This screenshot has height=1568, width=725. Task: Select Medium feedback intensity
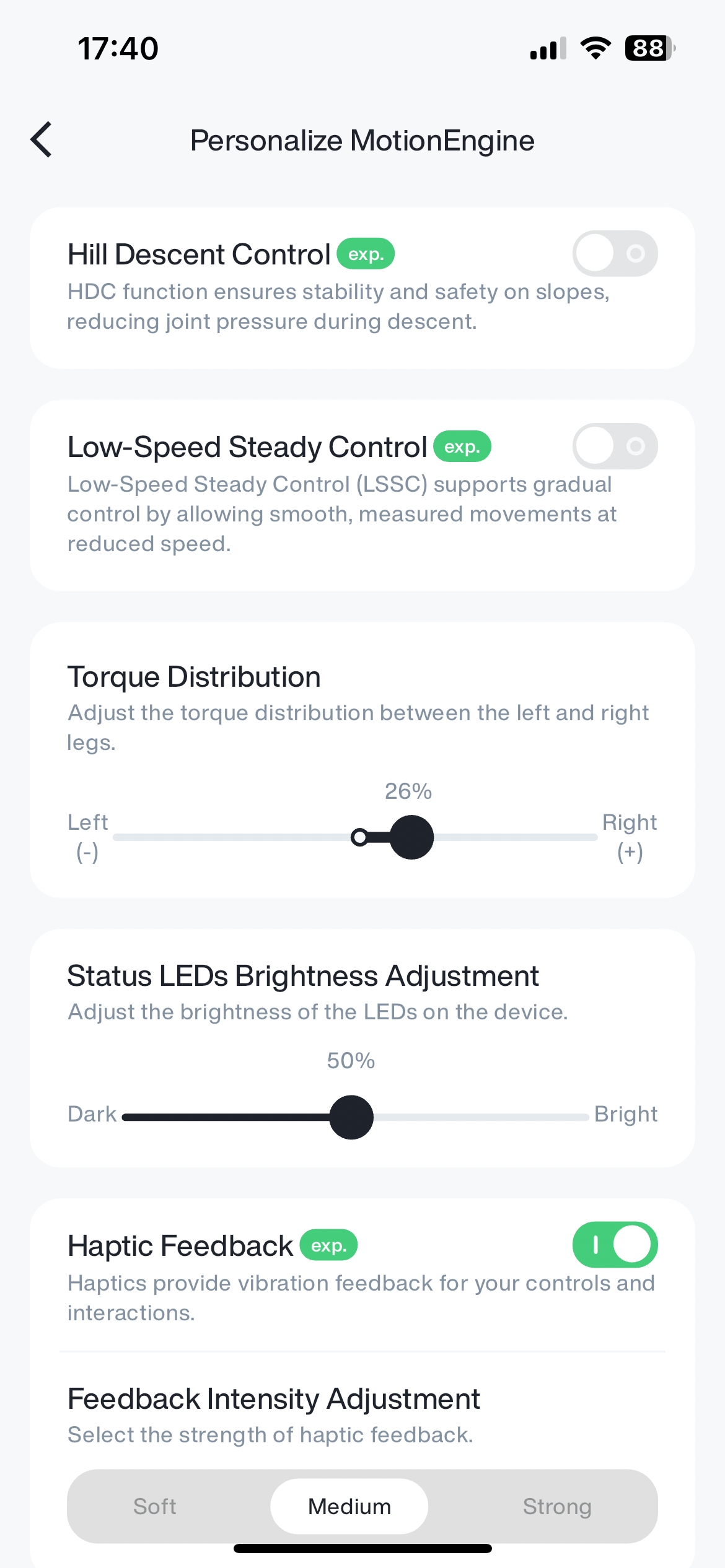[x=349, y=1506]
